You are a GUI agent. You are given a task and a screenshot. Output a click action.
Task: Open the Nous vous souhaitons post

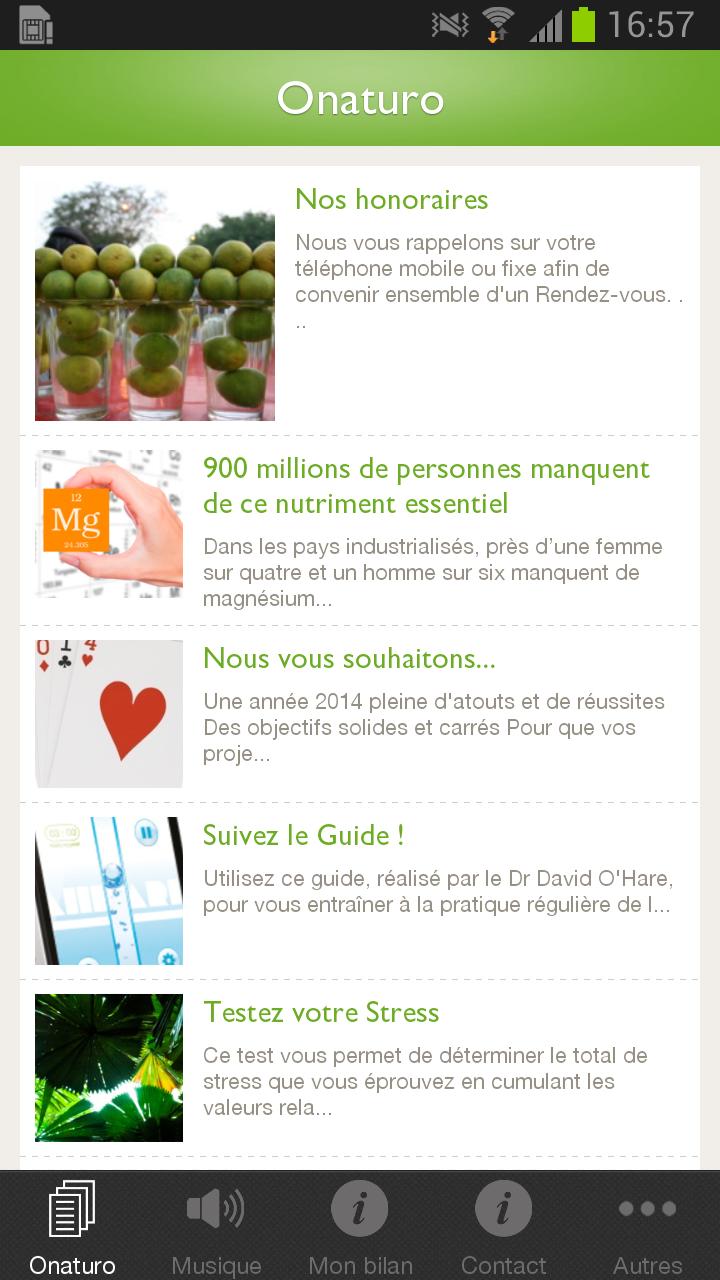coord(349,659)
